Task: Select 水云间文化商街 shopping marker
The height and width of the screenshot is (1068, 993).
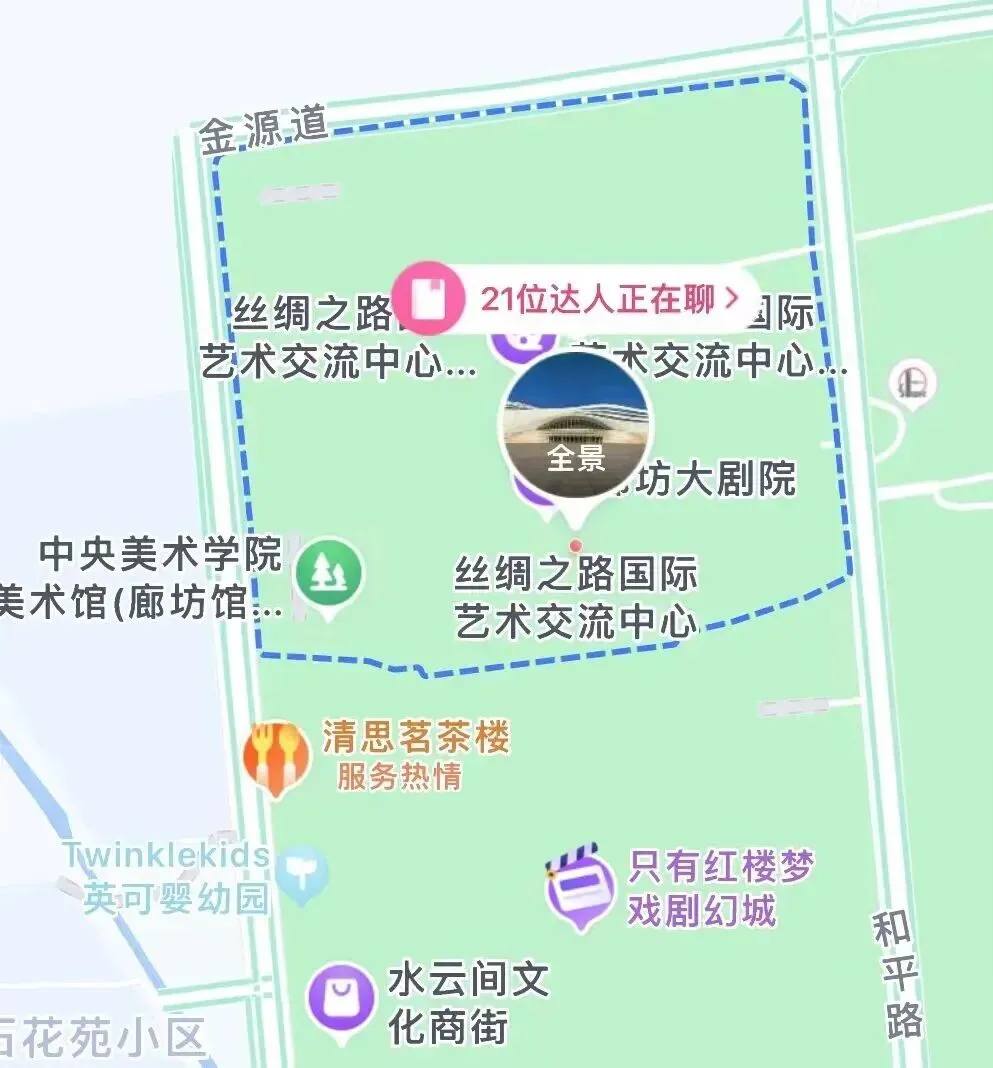Action: 341,1001
